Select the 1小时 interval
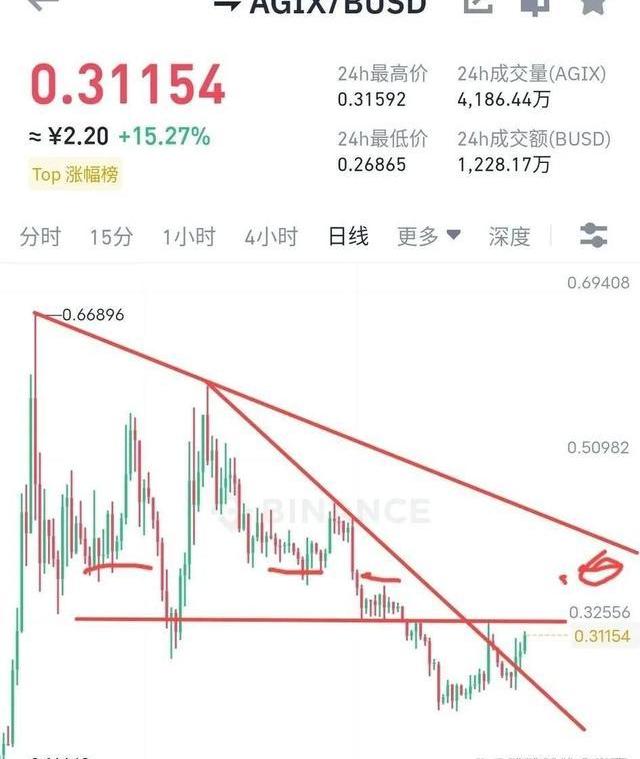The image size is (640, 759). point(189,237)
